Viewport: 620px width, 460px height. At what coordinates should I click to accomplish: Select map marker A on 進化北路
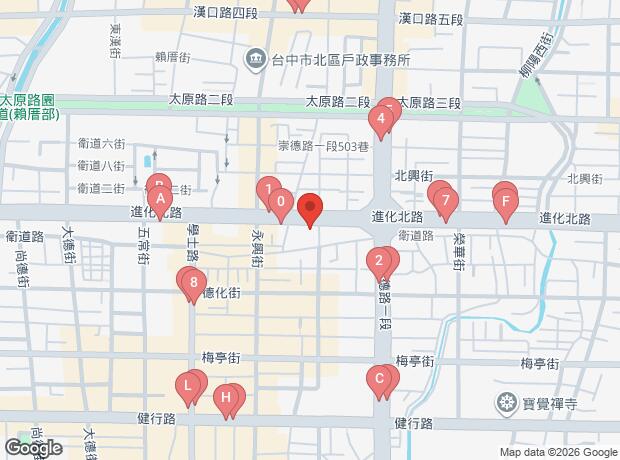click(x=160, y=201)
